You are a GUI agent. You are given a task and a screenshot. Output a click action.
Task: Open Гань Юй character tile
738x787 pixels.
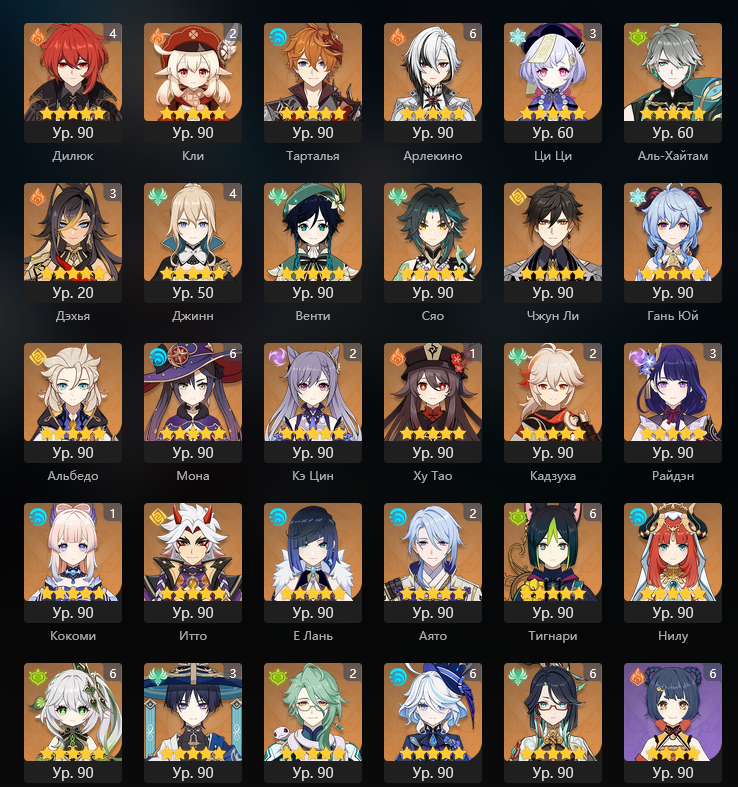[673, 240]
